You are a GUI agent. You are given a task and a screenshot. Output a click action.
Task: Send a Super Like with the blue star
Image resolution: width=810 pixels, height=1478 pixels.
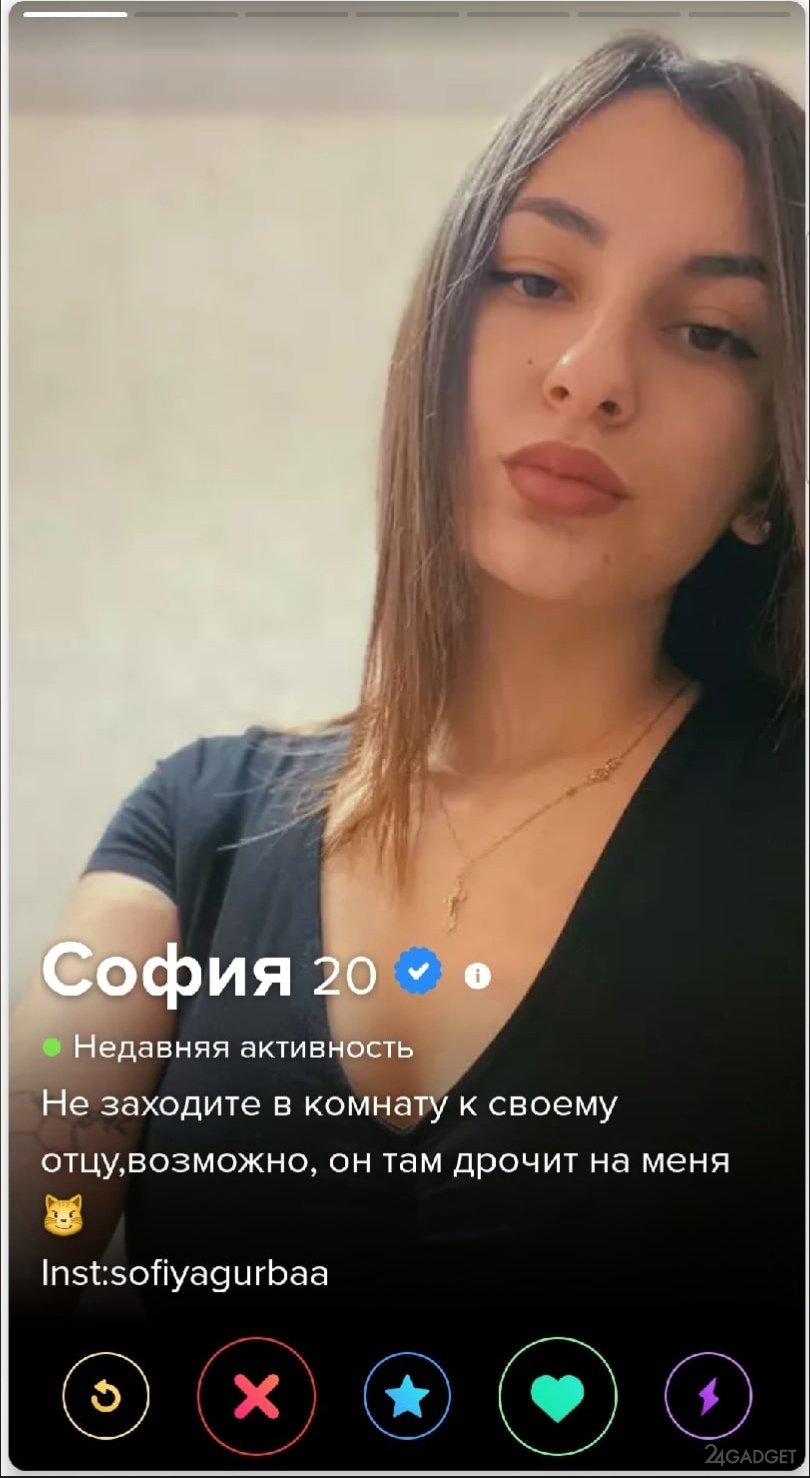point(407,1395)
